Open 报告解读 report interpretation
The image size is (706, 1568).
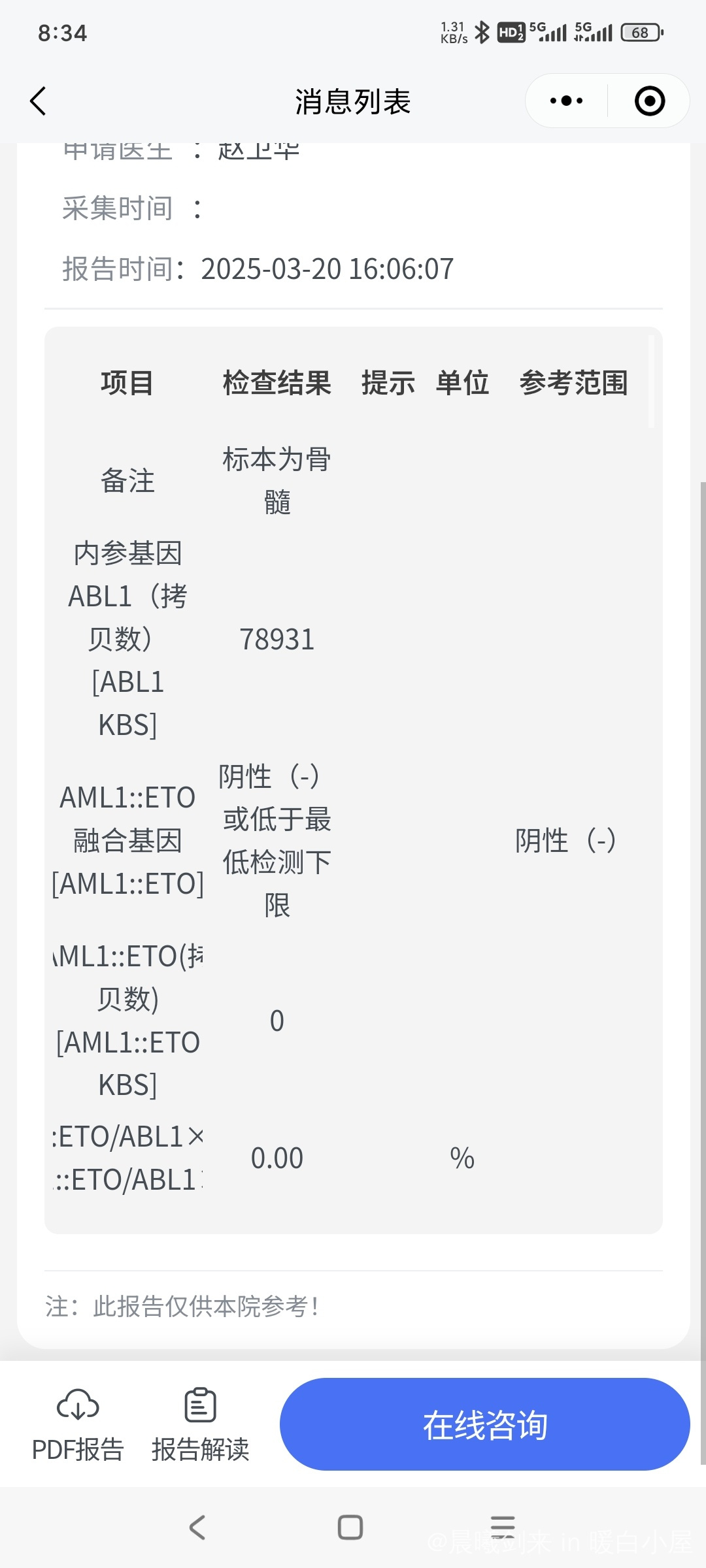[200, 1424]
